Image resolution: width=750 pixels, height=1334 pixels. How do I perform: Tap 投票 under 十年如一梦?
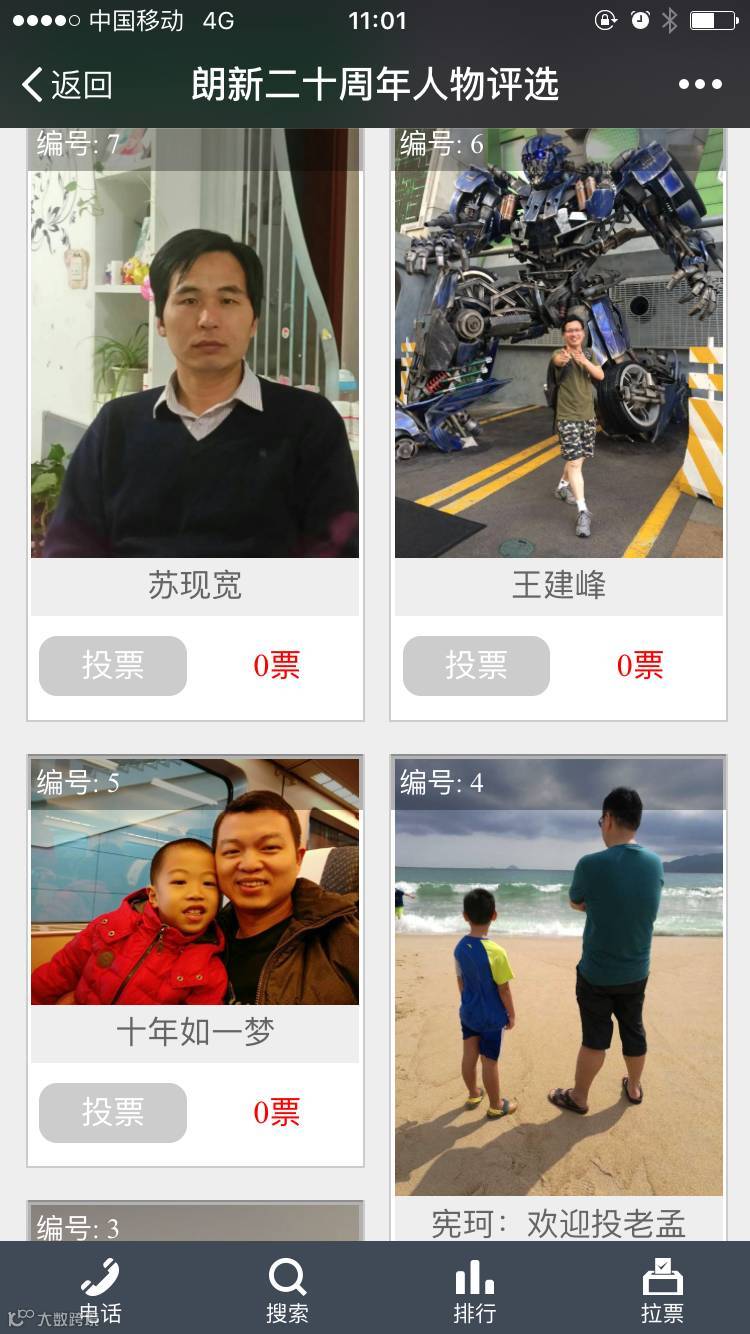coord(113,1113)
